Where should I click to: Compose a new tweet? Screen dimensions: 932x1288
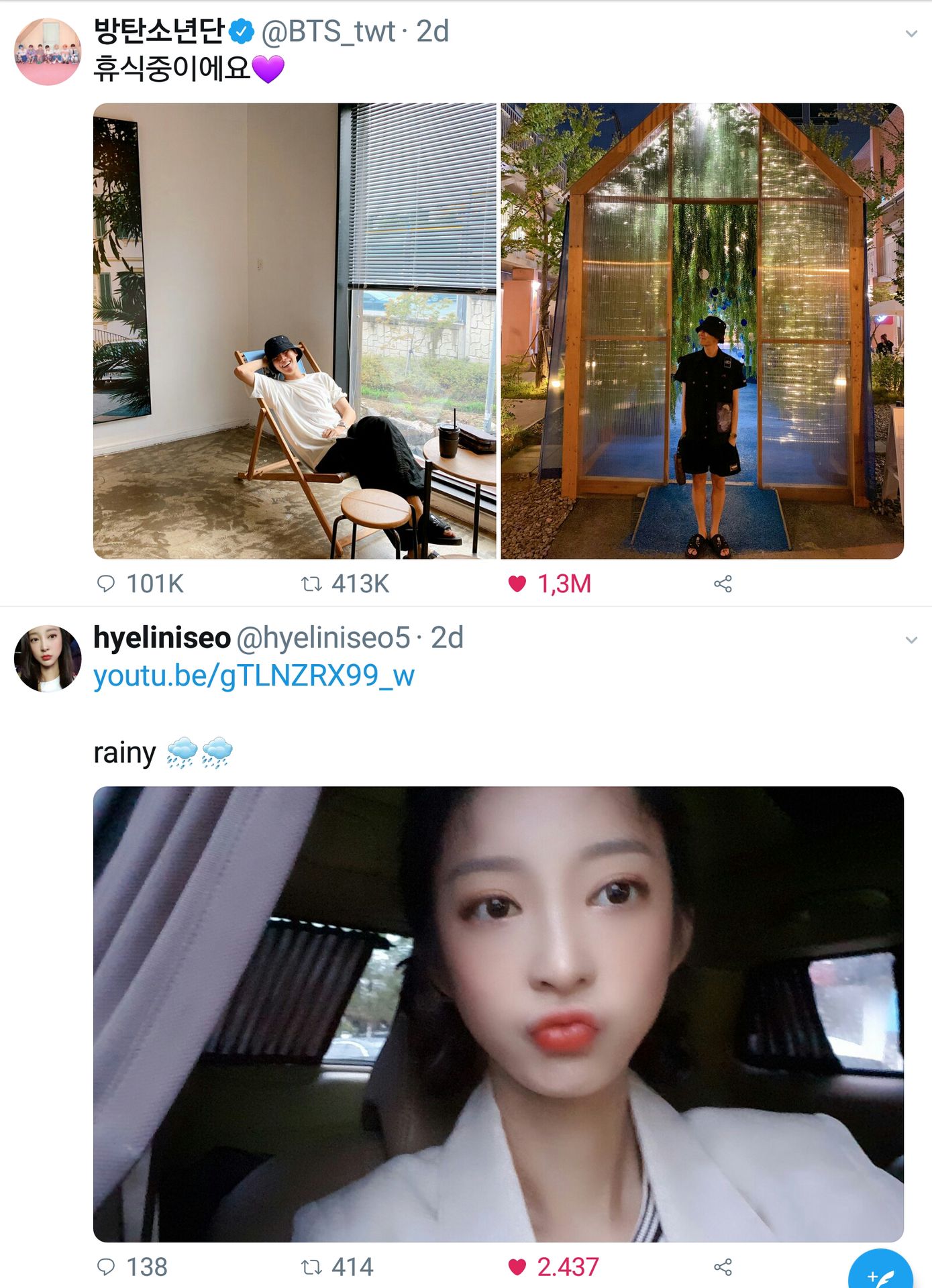pos(881,1273)
